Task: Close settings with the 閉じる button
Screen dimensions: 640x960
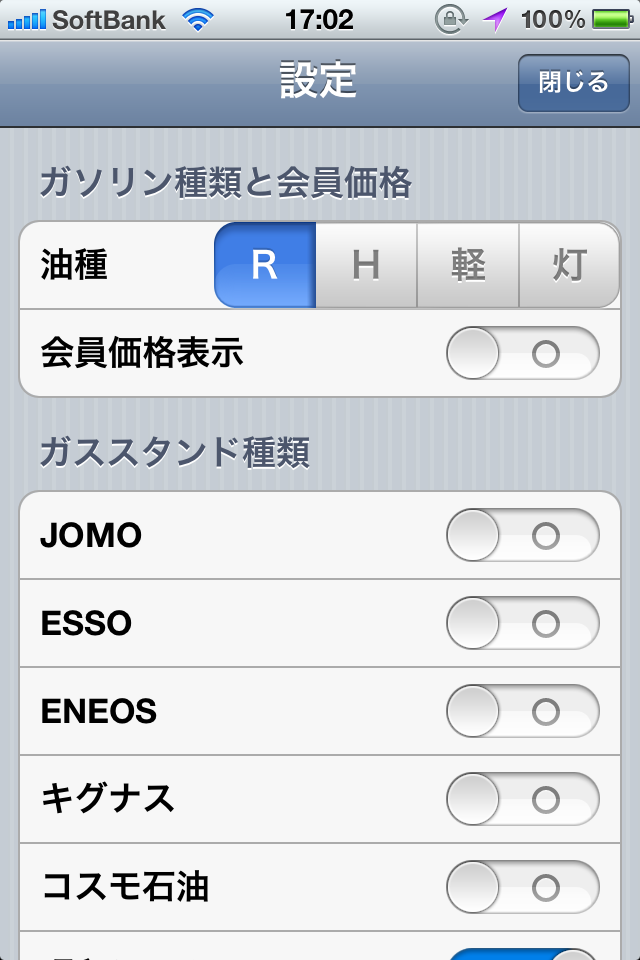Action: click(573, 83)
